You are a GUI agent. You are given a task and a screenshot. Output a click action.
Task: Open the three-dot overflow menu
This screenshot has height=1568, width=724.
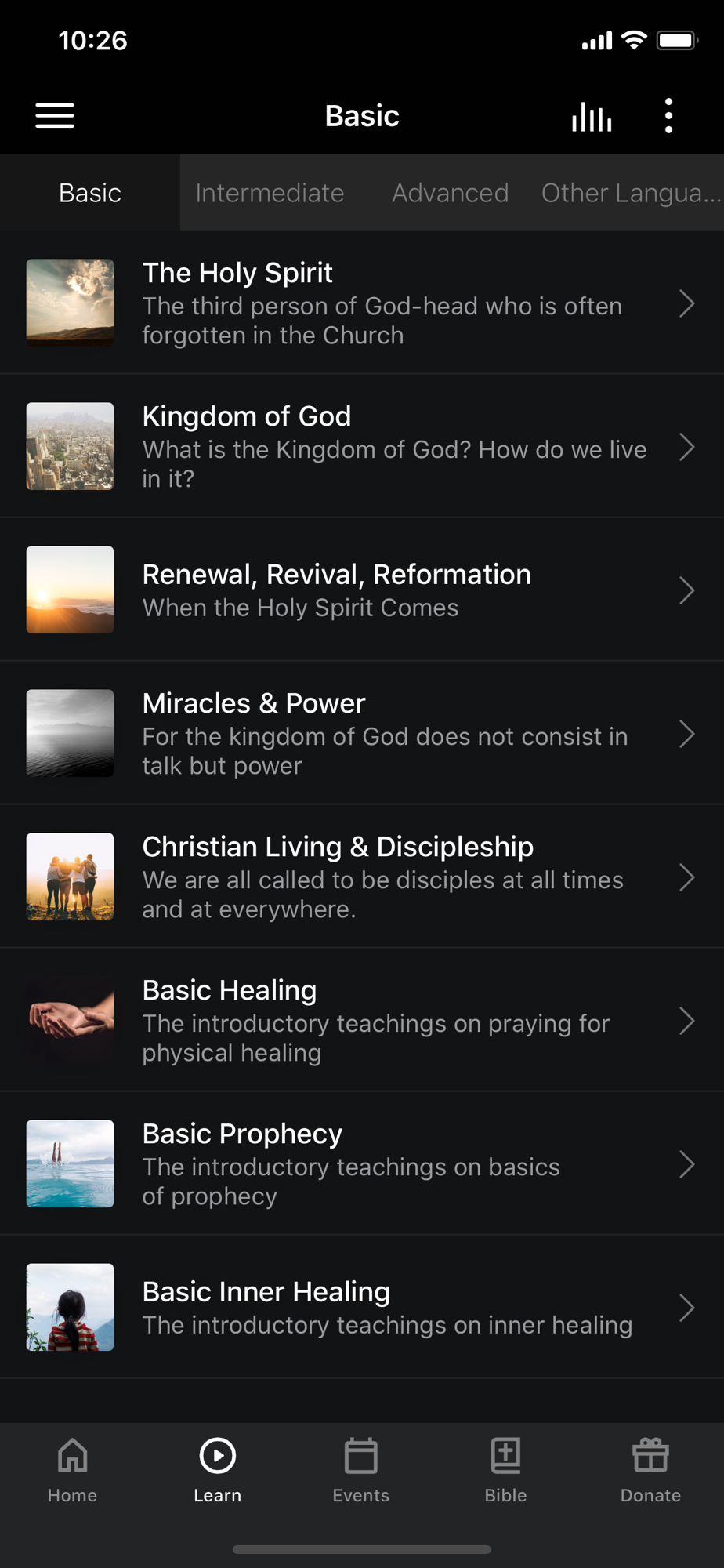pyautogui.click(x=668, y=116)
